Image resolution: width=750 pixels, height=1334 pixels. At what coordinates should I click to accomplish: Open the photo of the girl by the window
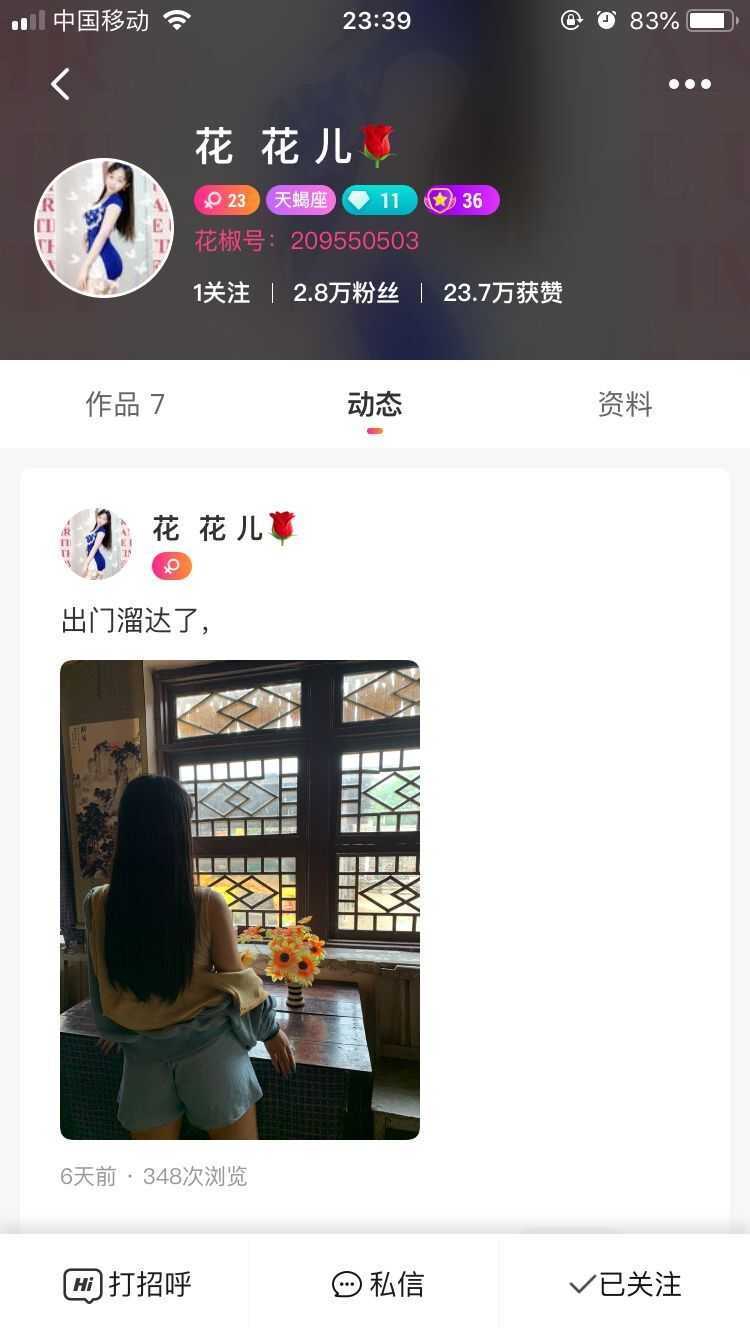tap(240, 899)
